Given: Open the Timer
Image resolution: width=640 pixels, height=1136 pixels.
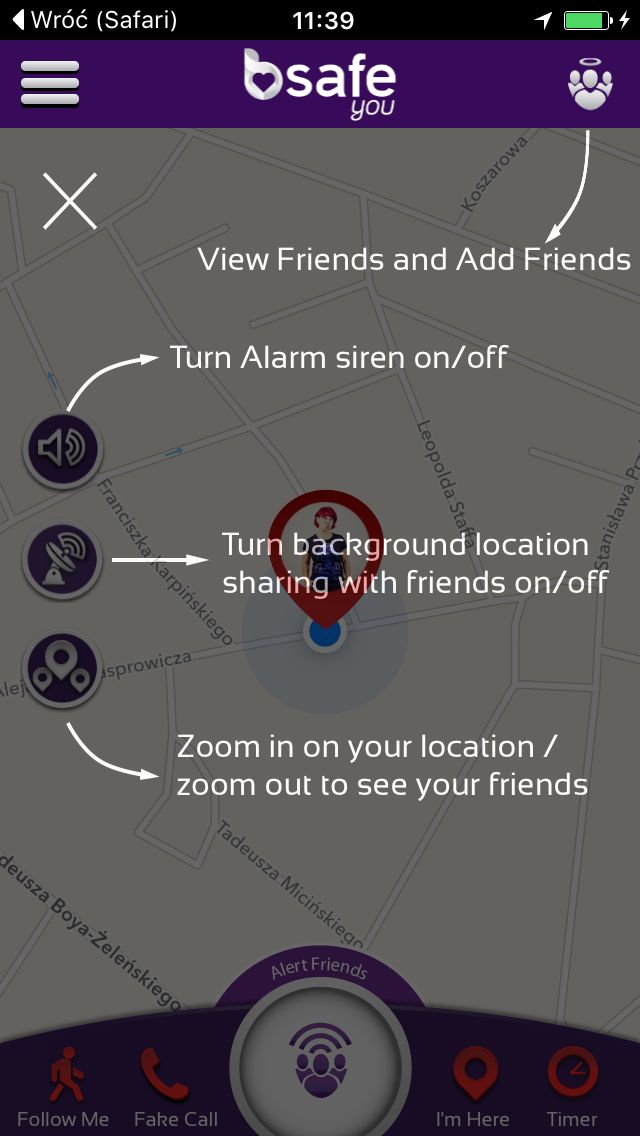Looking at the screenshot, I should pos(573,1086).
